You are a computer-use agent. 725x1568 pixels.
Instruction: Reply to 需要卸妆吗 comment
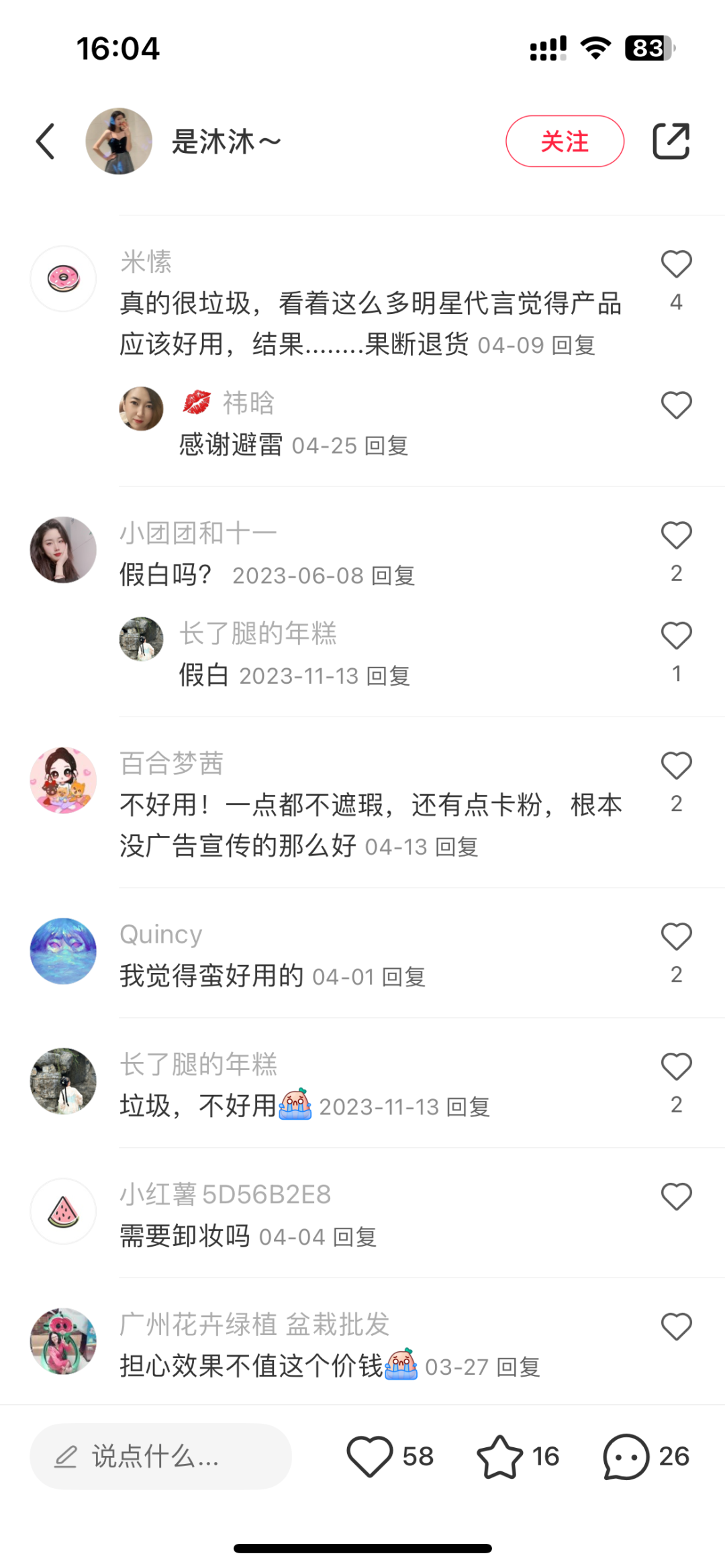pyautogui.click(x=354, y=1237)
